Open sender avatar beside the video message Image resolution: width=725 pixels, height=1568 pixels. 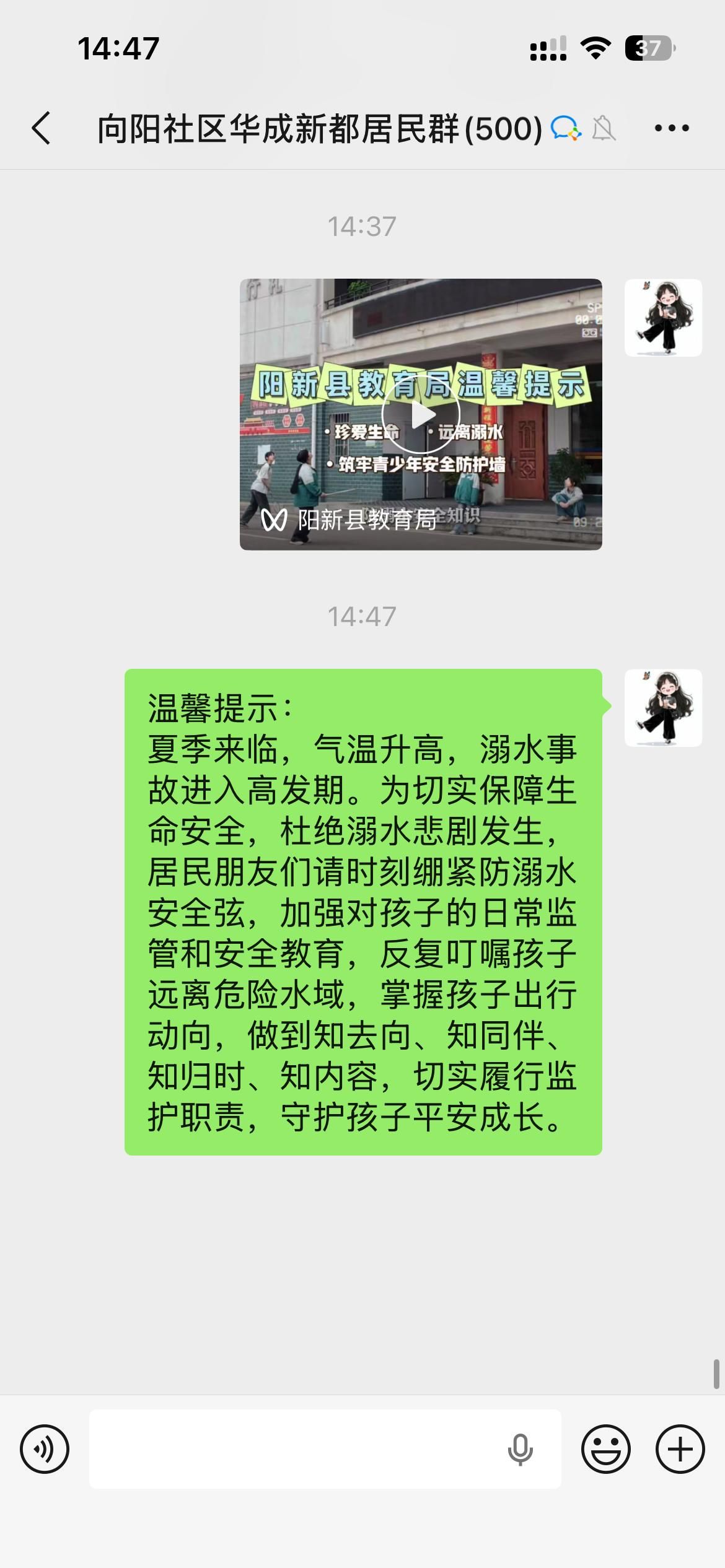tap(663, 318)
